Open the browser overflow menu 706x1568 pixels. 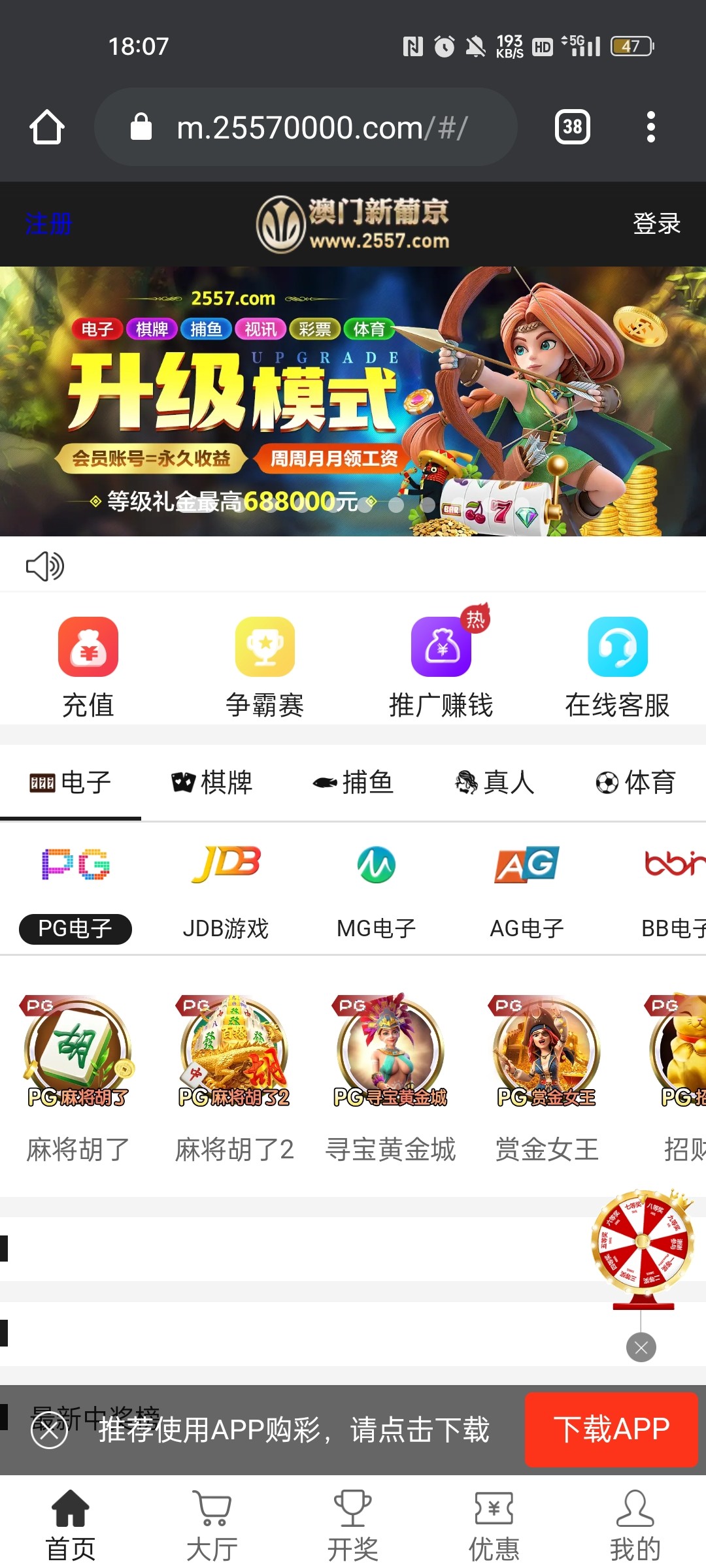pyautogui.click(x=650, y=127)
